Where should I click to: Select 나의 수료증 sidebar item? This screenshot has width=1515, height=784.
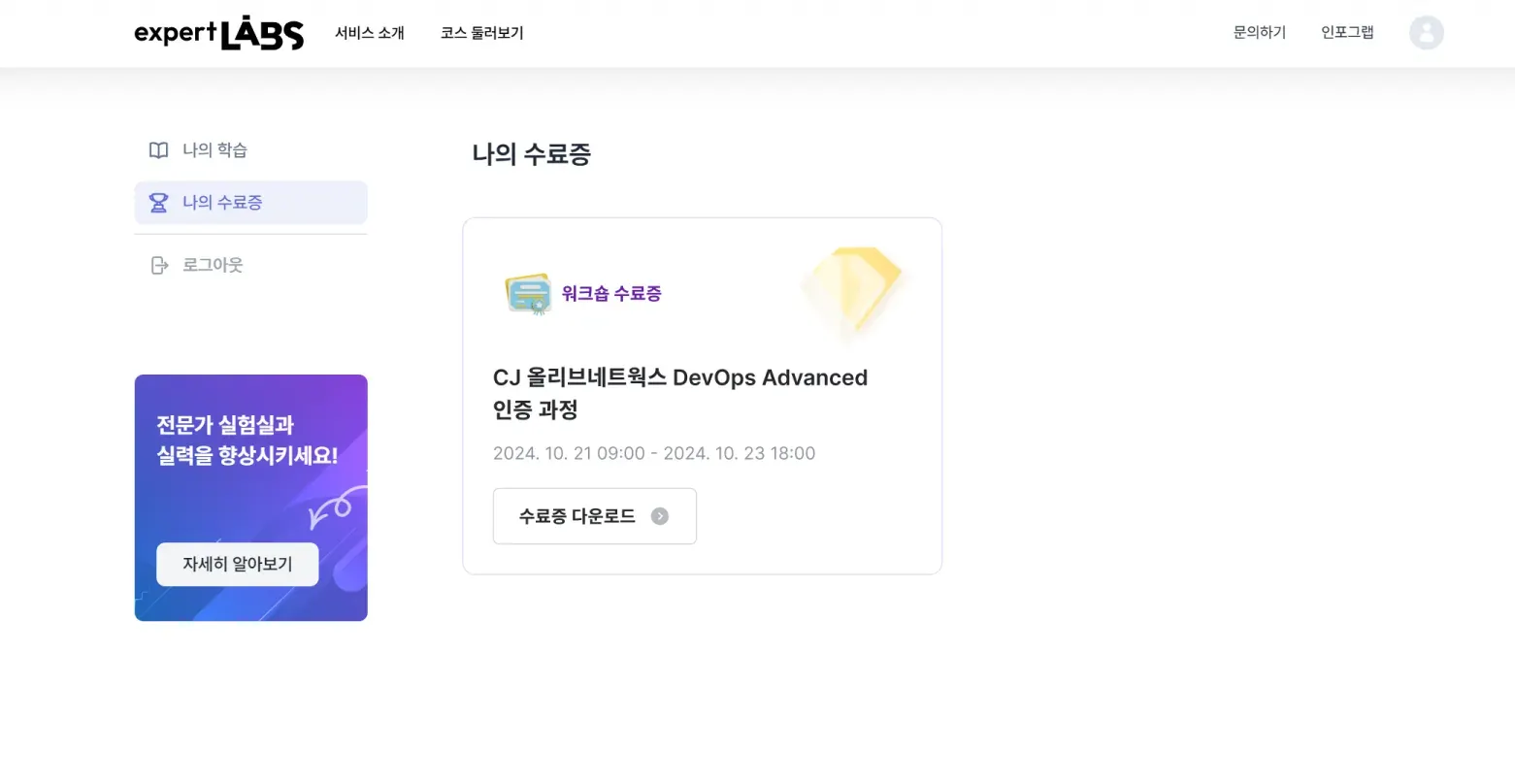(x=222, y=203)
